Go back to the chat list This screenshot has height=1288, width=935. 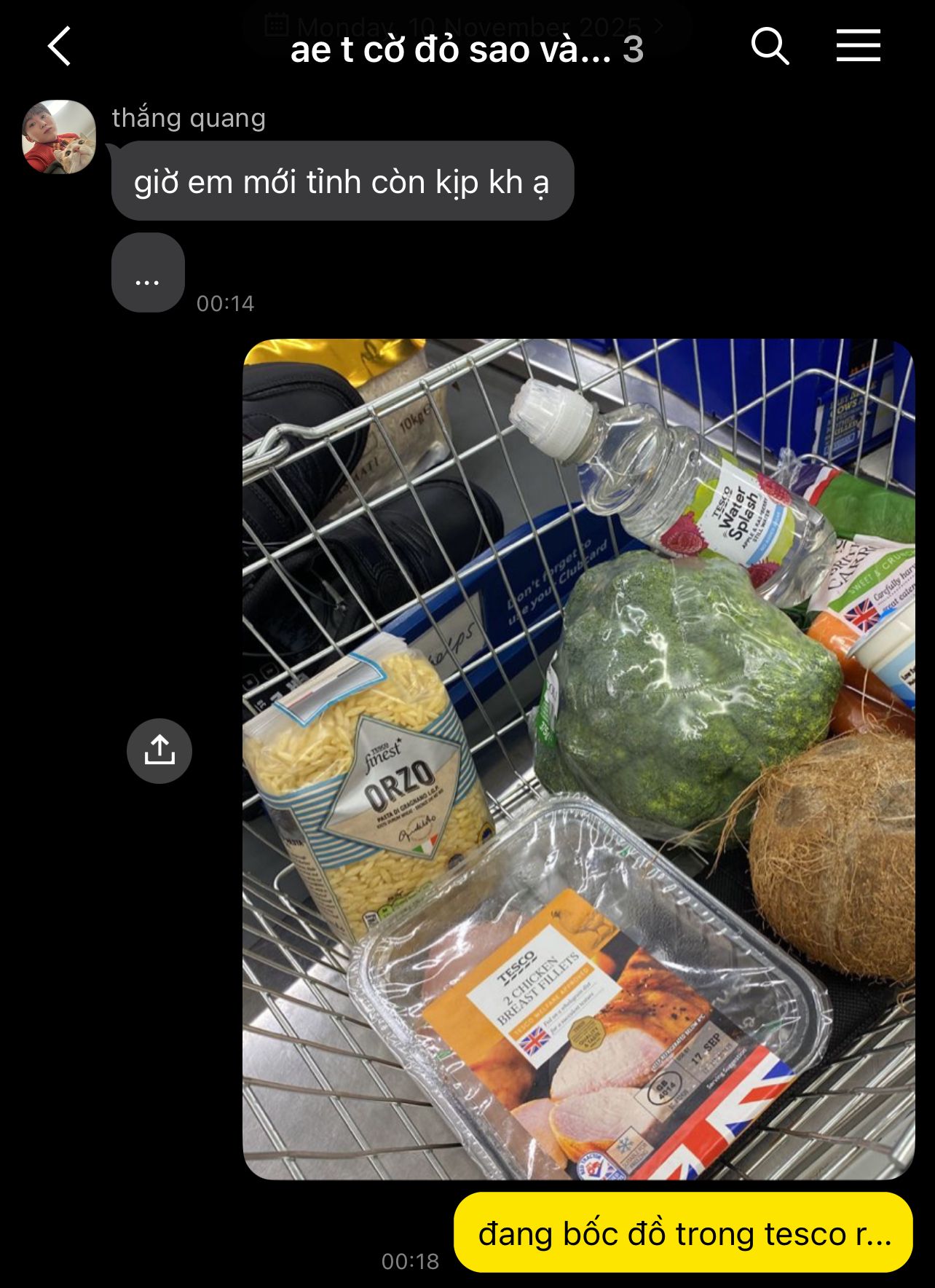[x=60, y=47]
